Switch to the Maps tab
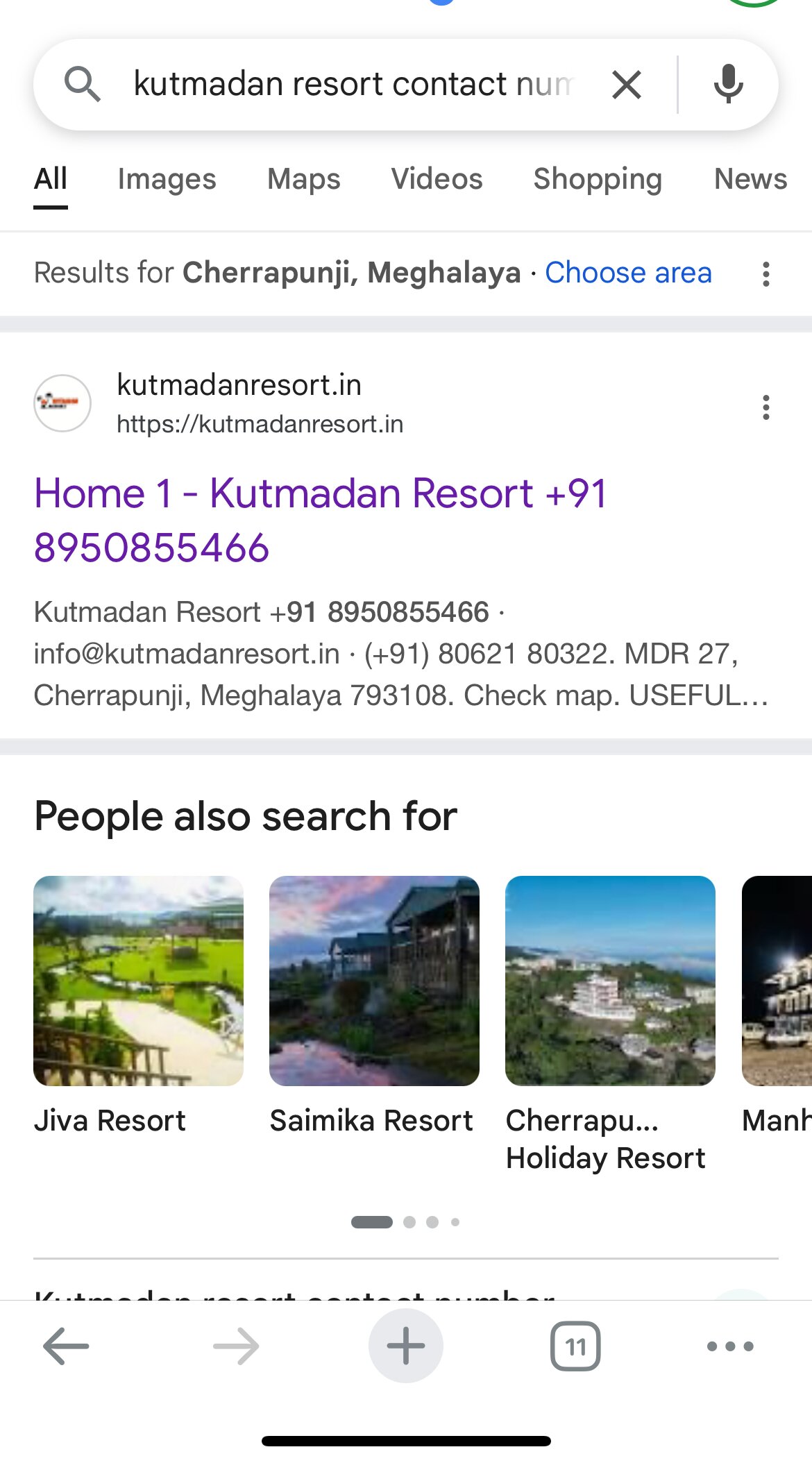 point(303,179)
